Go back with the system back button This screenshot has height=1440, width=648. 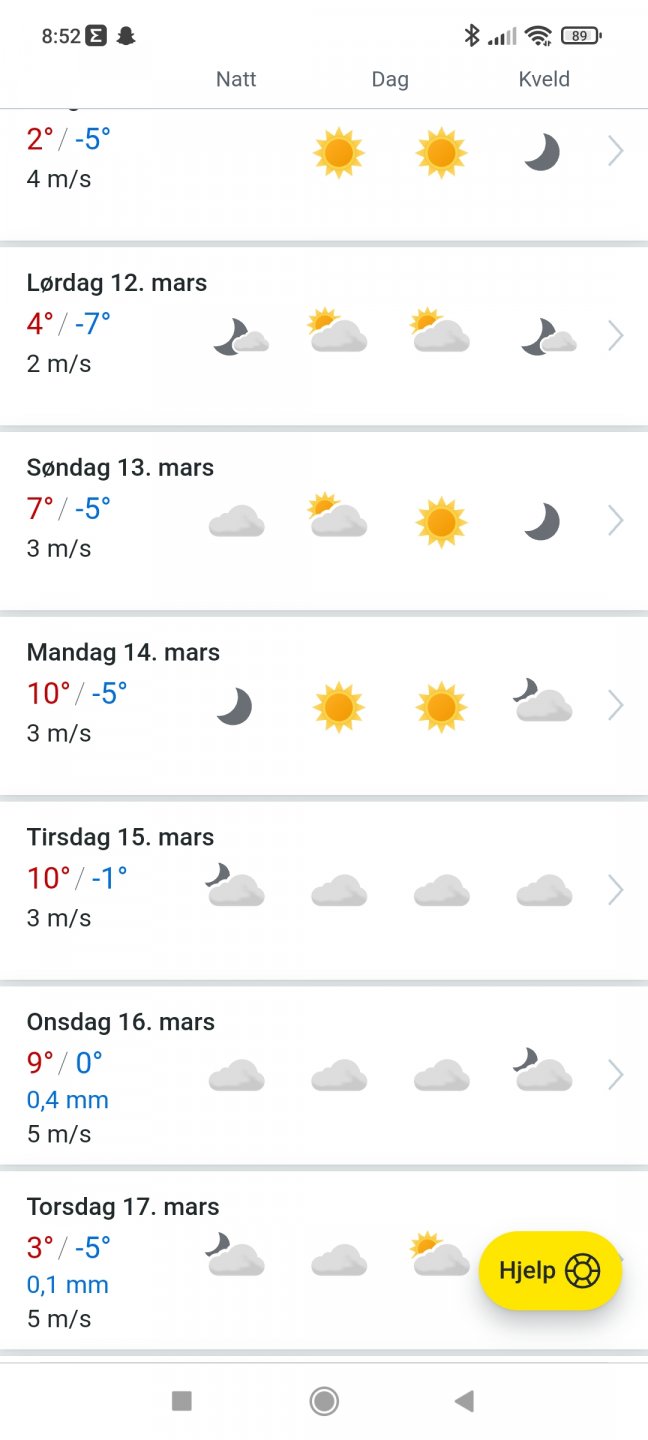click(x=464, y=1401)
